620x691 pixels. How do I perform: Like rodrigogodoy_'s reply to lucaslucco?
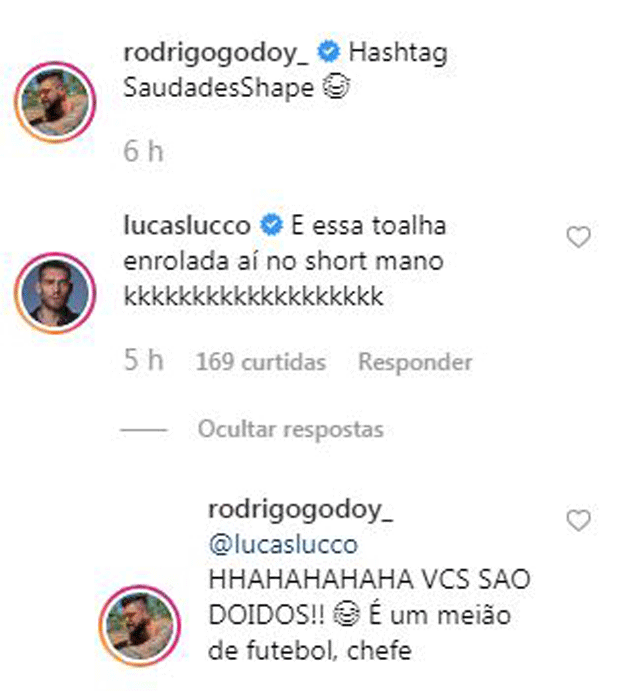[579, 520]
